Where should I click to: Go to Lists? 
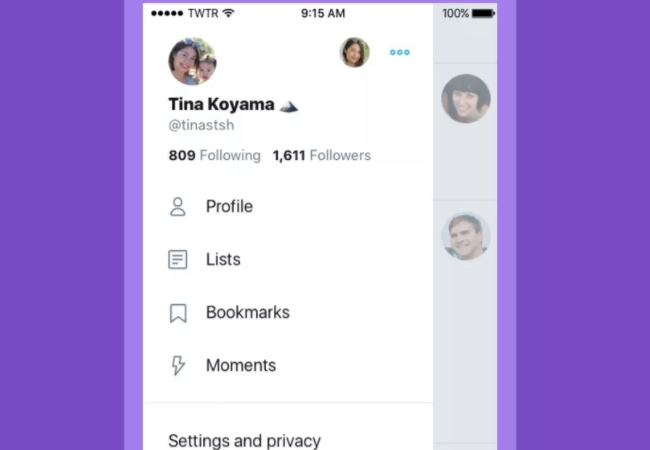tap(222, 259)
